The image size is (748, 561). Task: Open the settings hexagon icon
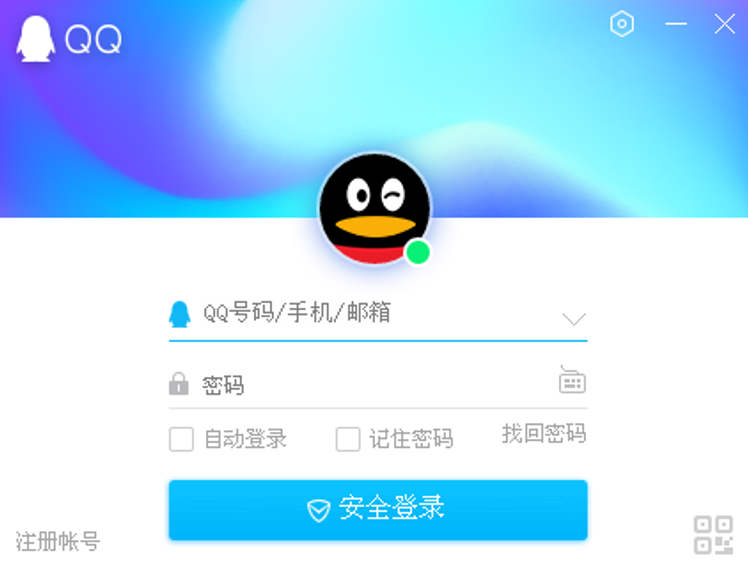622,24
